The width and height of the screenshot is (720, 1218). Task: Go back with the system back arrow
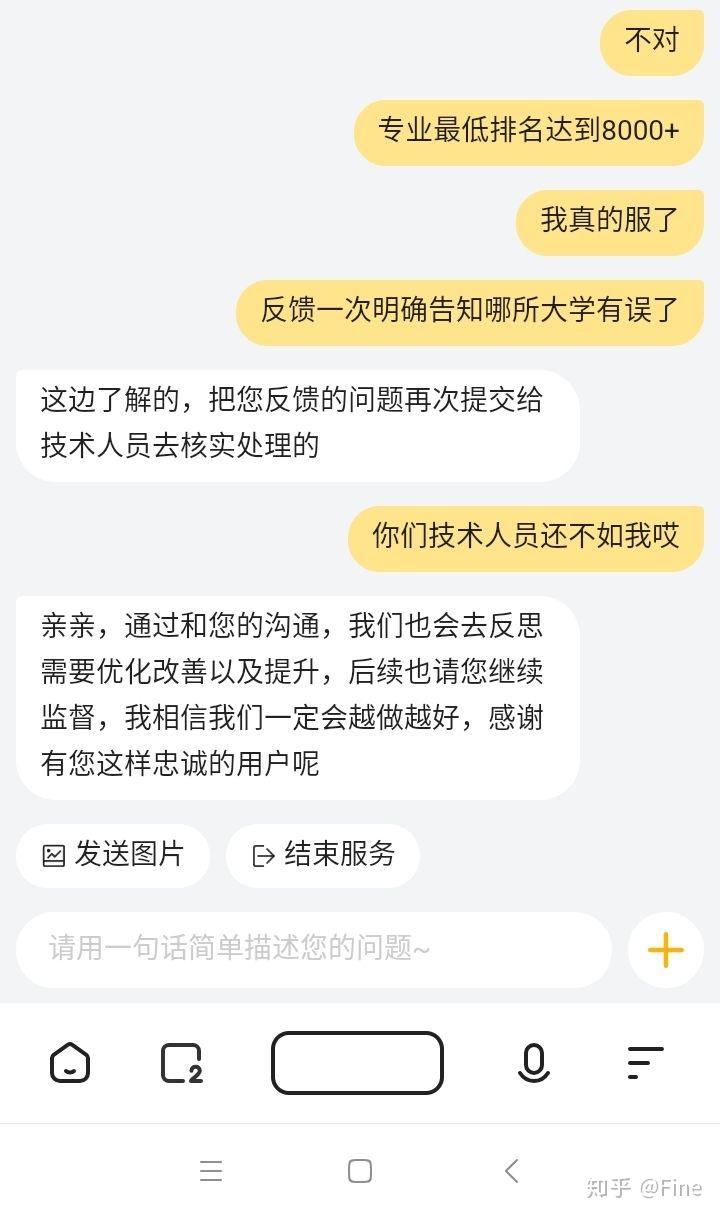click(x=512, y=1171)
